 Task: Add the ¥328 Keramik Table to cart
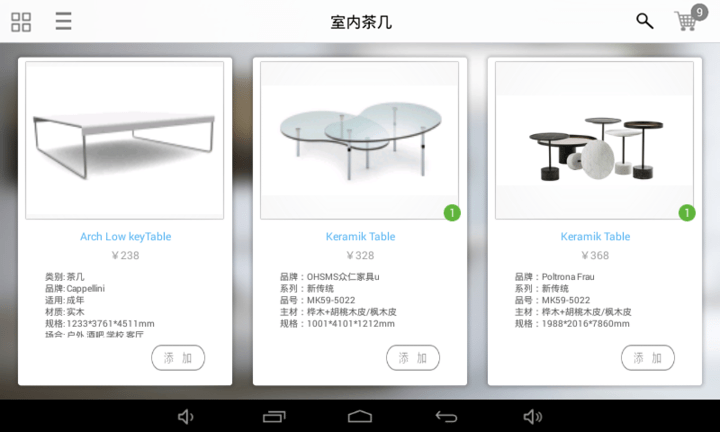click(413, 358)
